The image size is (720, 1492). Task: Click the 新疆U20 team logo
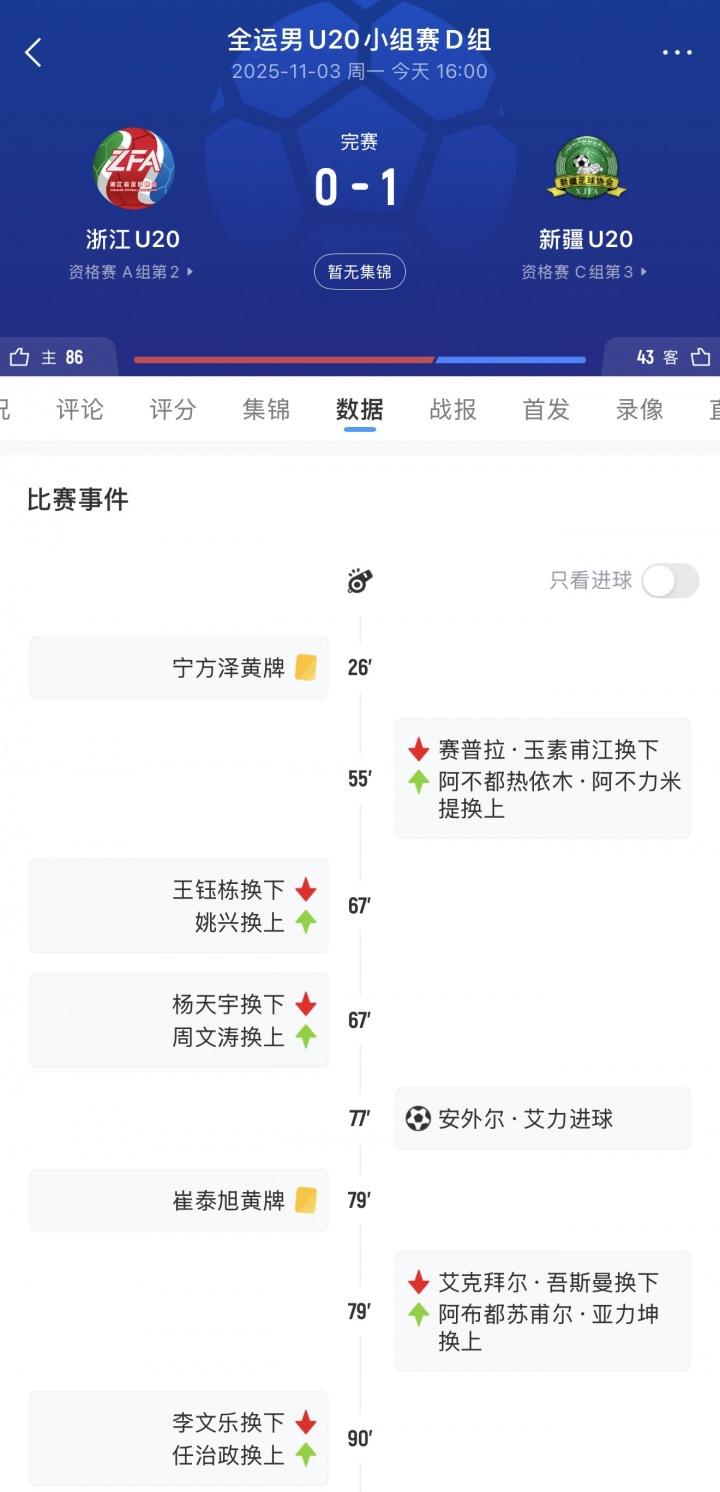tap(587, 168)
